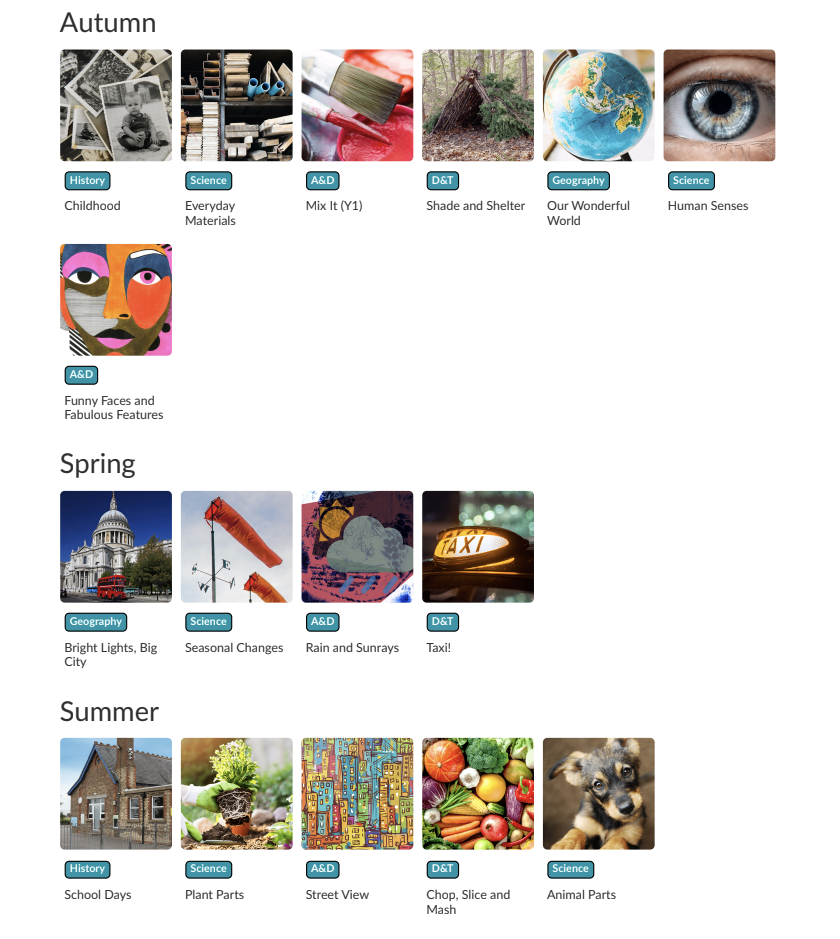View the Seasonal Changes science card
This screenshot has height=939, width=840.
[x=237, y=547]
